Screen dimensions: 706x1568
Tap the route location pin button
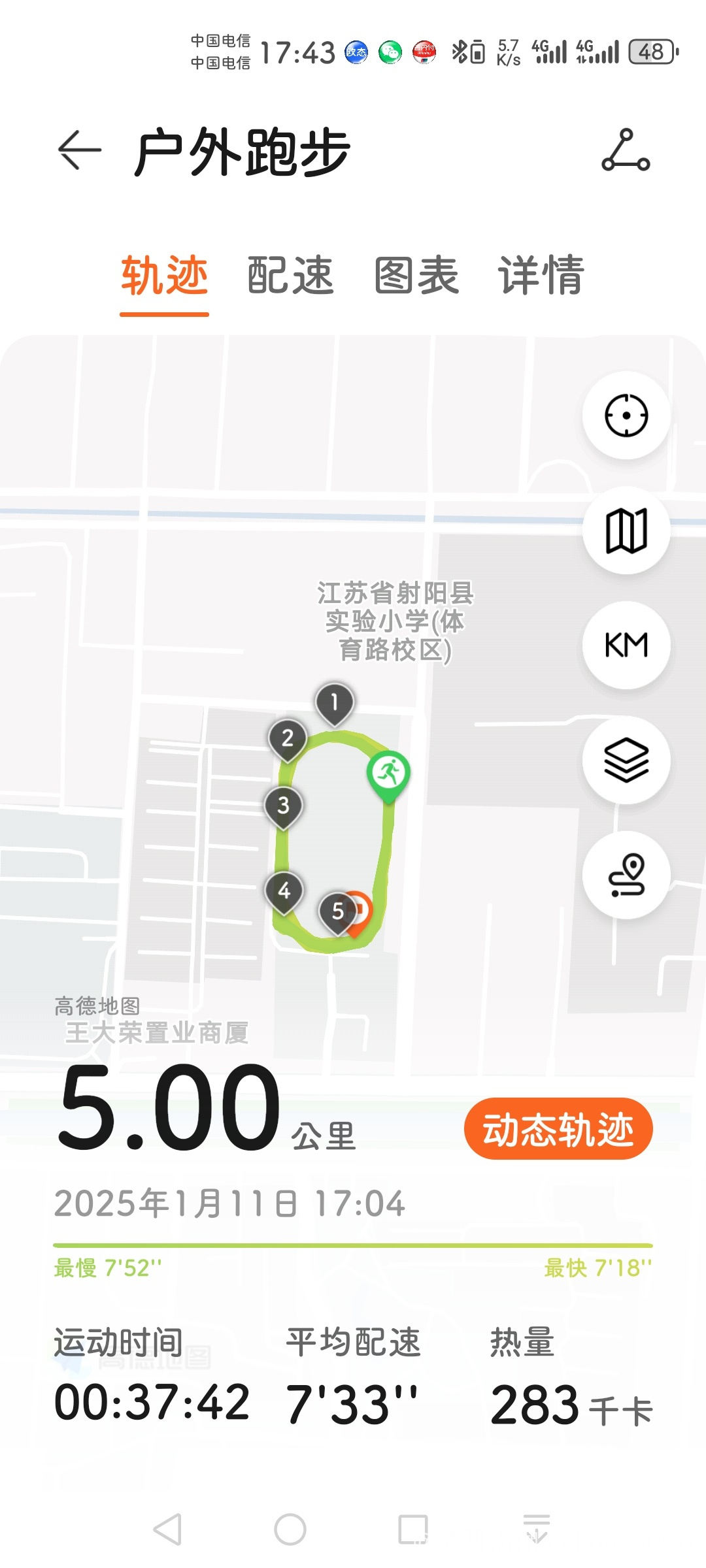pos(626,875)
